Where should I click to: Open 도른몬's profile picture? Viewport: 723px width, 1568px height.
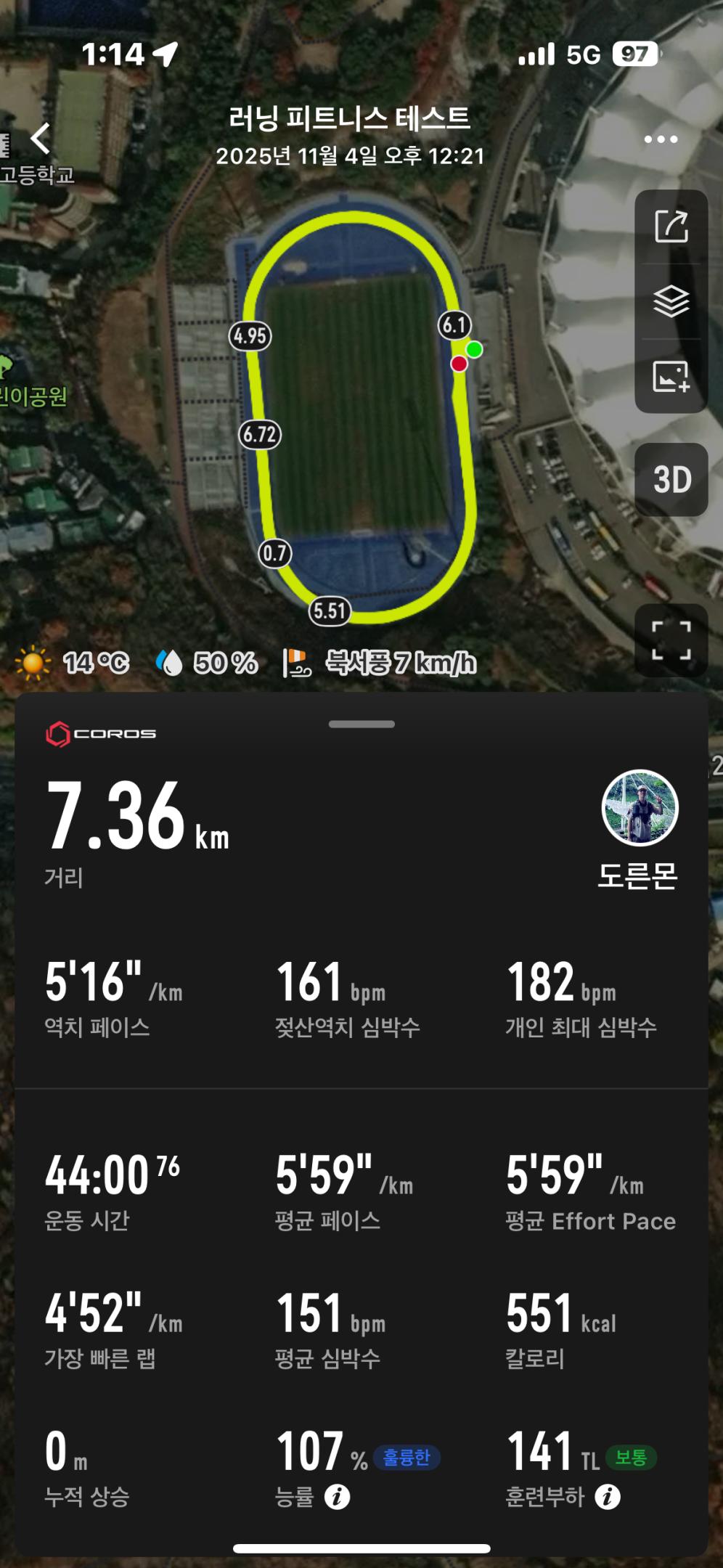click(640, 808)
